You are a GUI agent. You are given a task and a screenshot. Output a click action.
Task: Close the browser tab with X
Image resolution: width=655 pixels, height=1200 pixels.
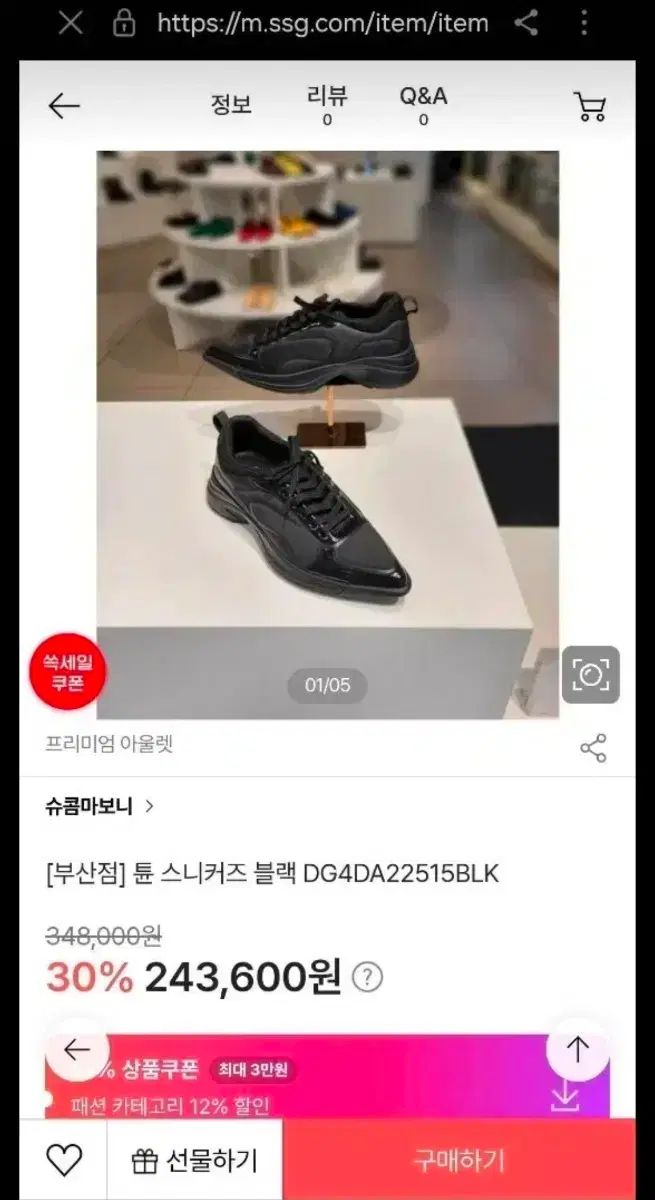click(x=70, y=23)
